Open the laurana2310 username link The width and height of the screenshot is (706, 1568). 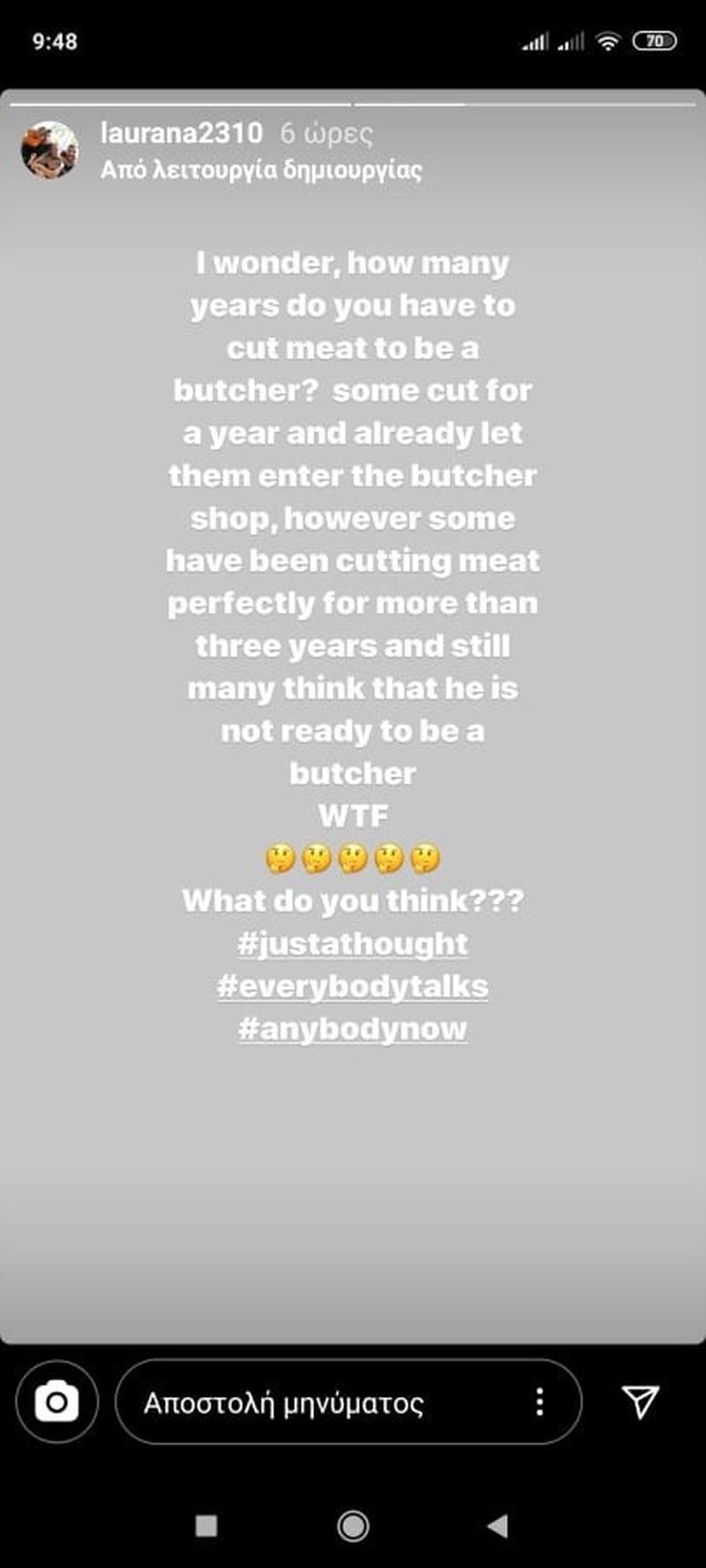[181, 133]
